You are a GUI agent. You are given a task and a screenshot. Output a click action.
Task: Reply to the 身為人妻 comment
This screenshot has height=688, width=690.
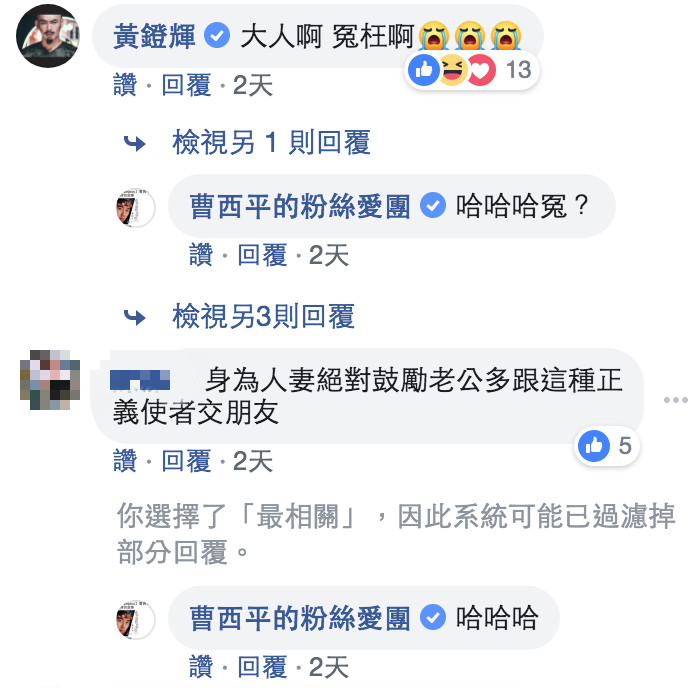point(186,461)
